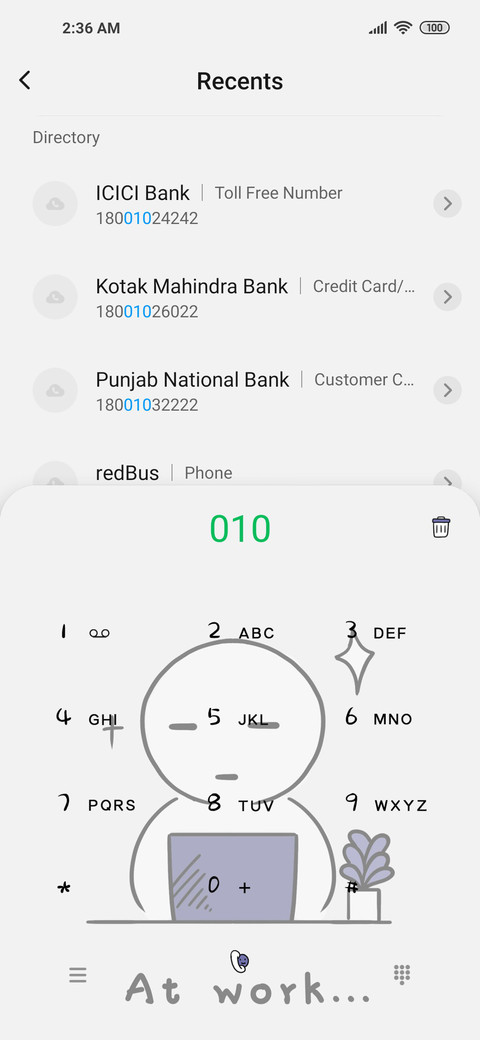Tap the star key on the dialpad
480x1040 pixels.
[x=64, y=889]
